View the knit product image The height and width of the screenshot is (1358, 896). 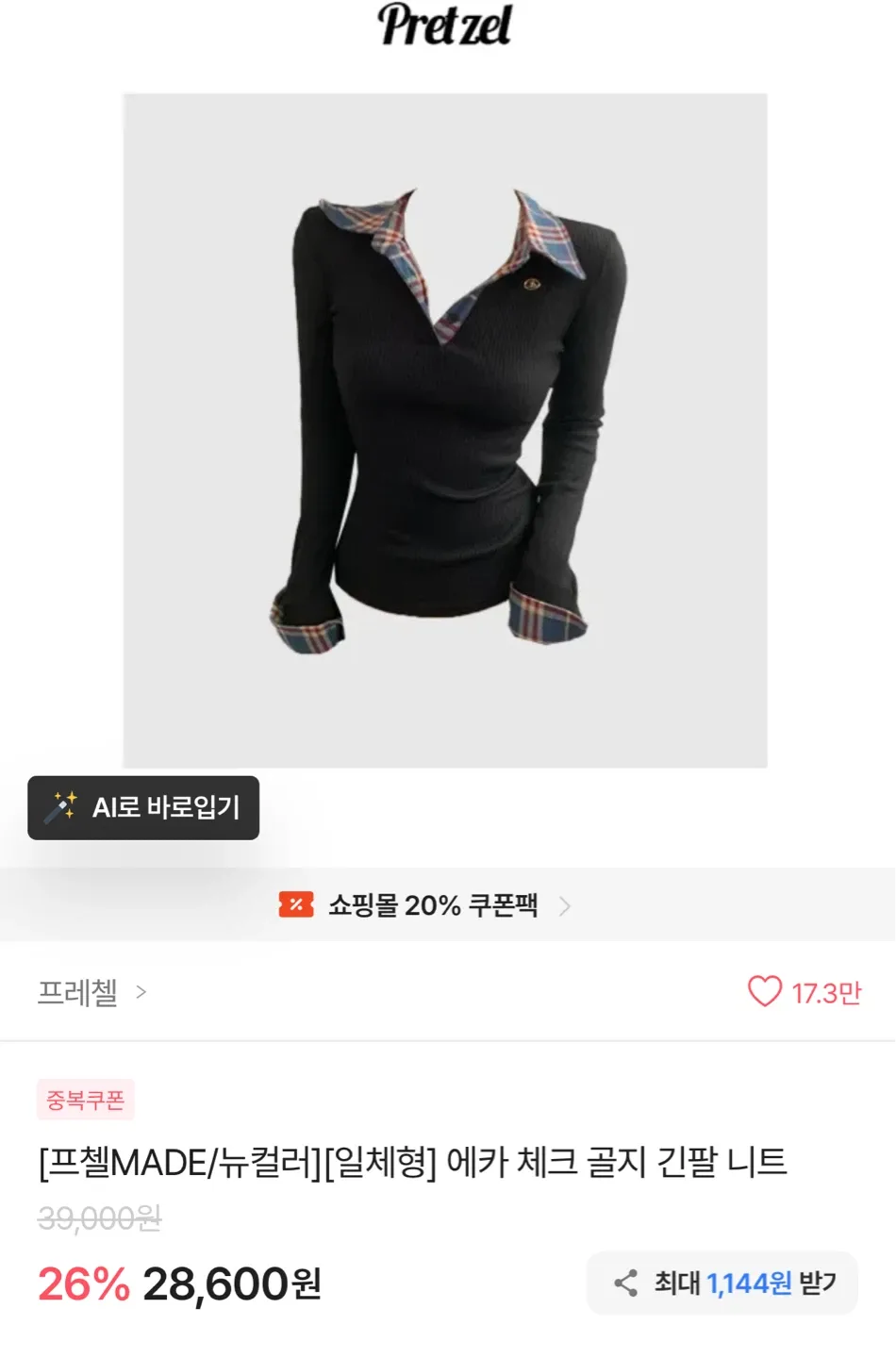(445, 430)
